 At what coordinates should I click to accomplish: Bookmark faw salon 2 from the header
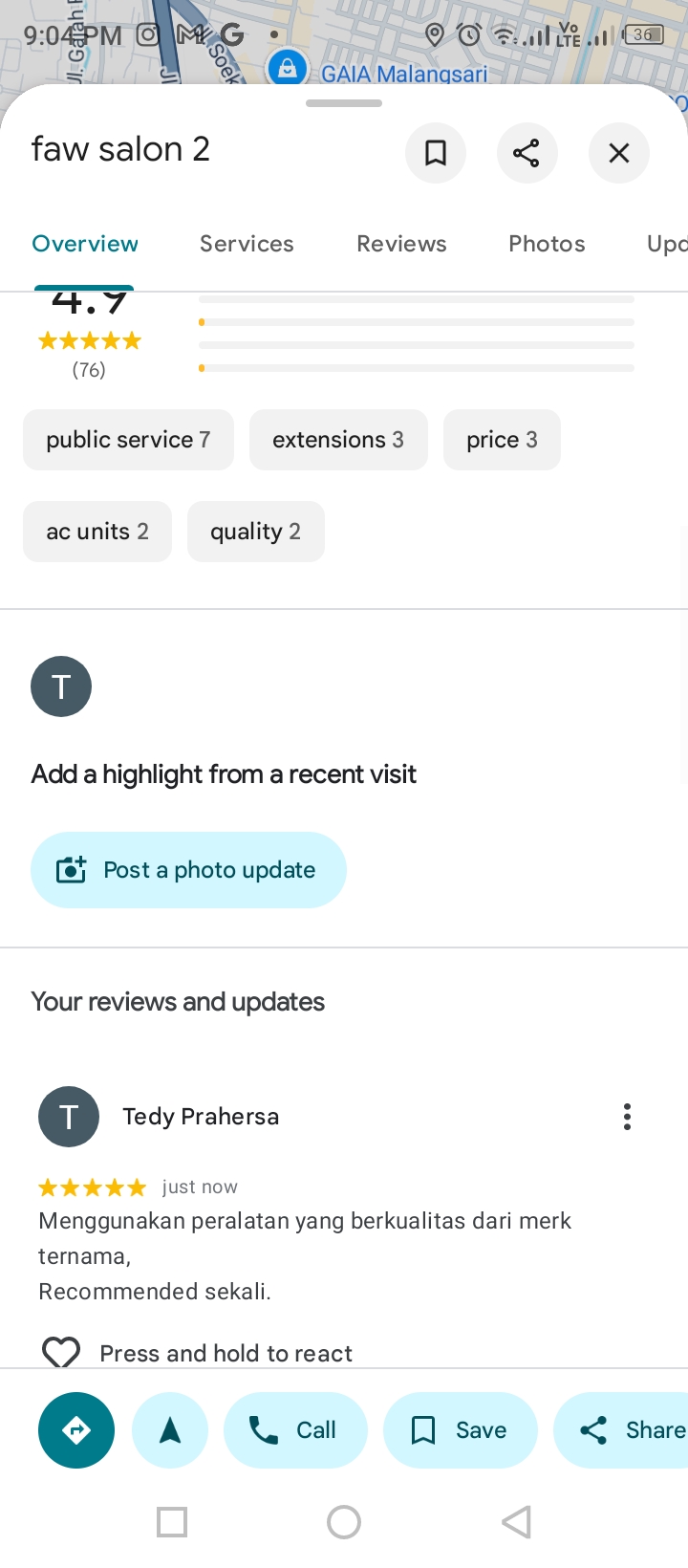tap(436, 153)
